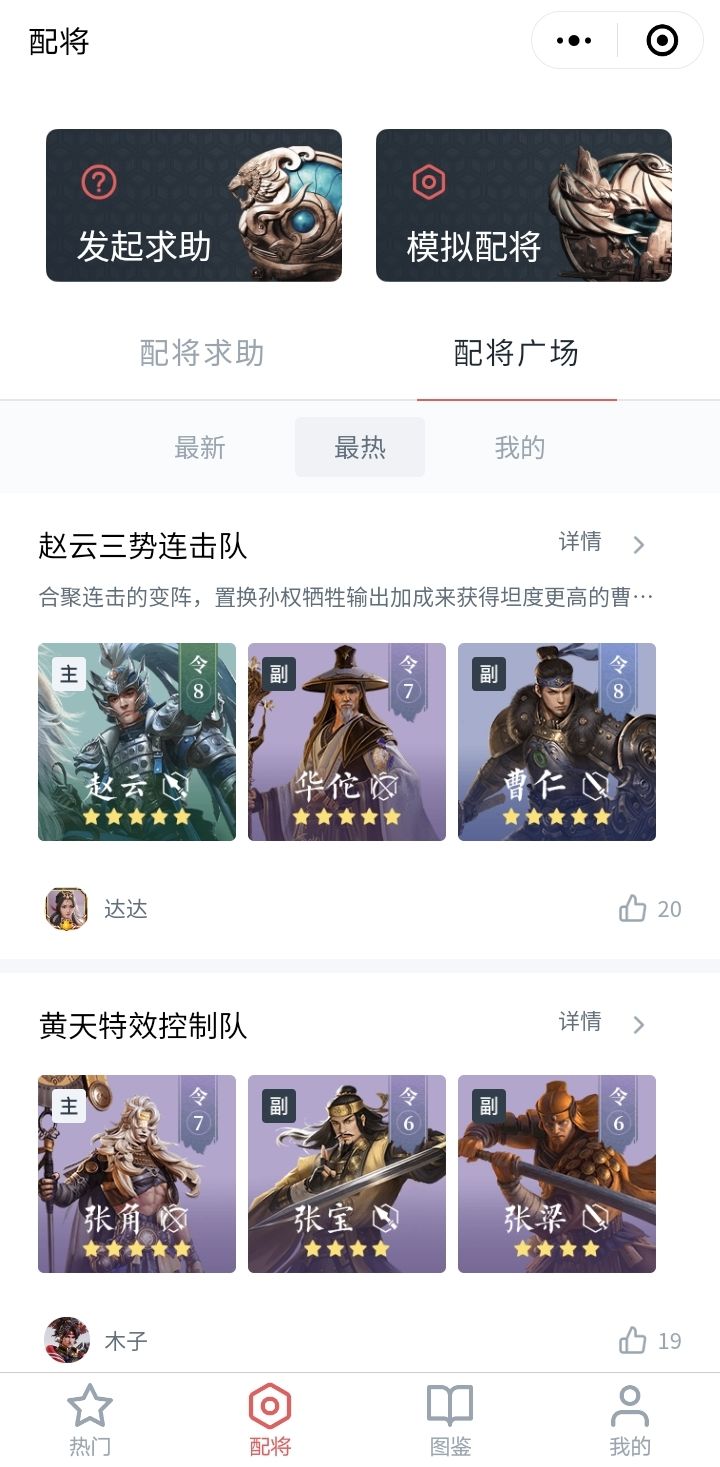
Task: Open the 模拟配将 card
Action: [523, 205]
